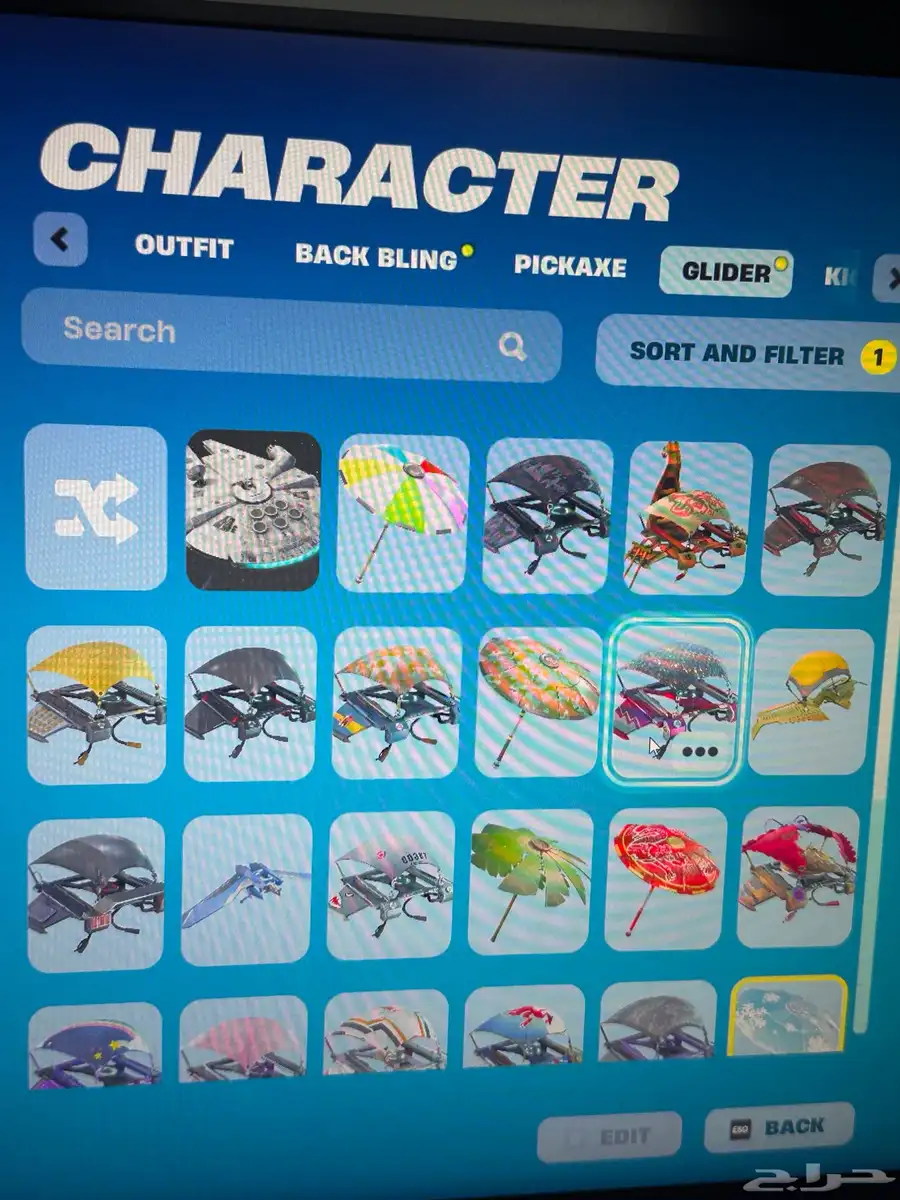Switch to the Back Bling tab
This screenshot has height=1200, width=900.
point(376,256)
